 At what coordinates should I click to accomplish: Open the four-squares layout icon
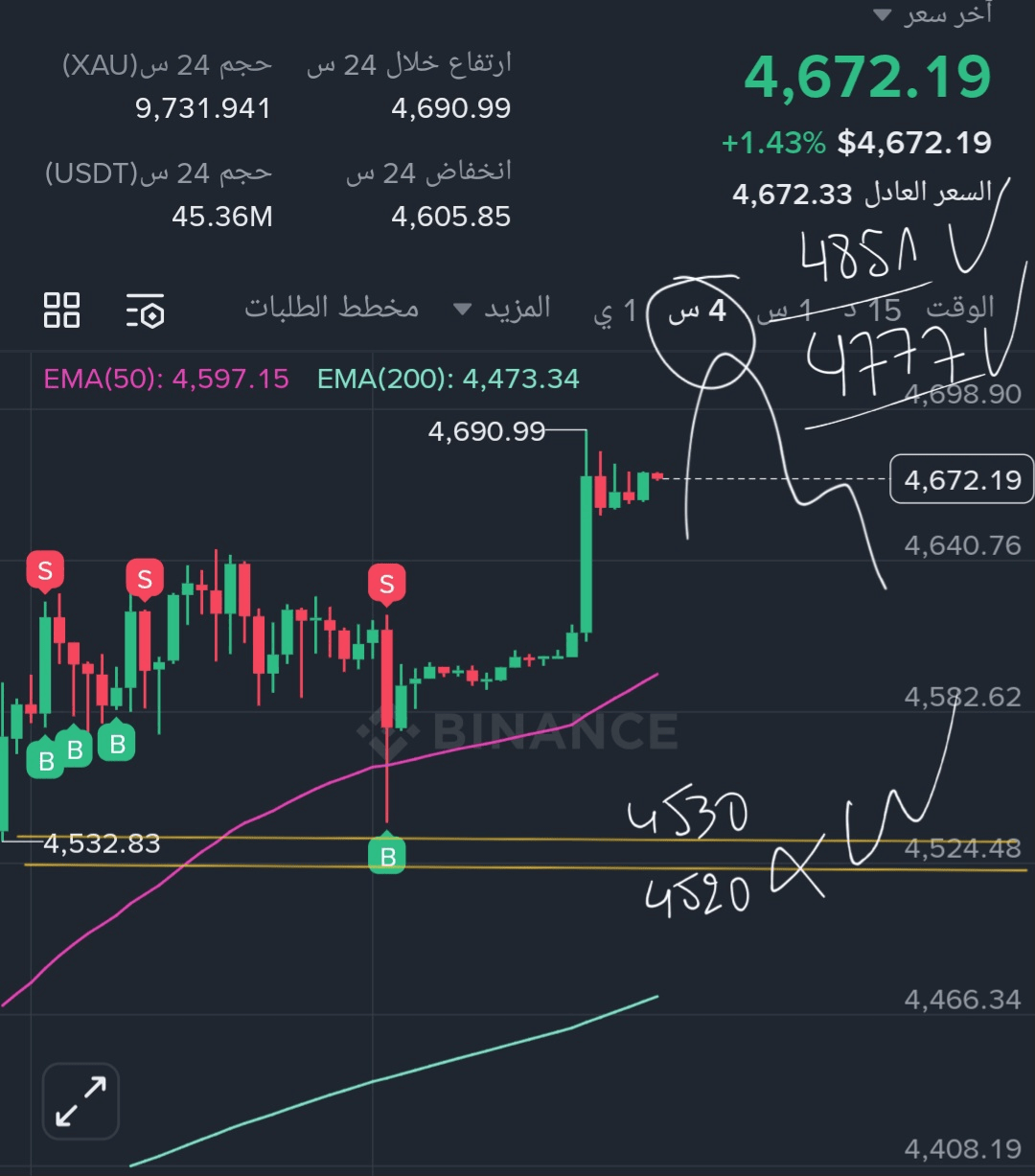click(62, 311)
